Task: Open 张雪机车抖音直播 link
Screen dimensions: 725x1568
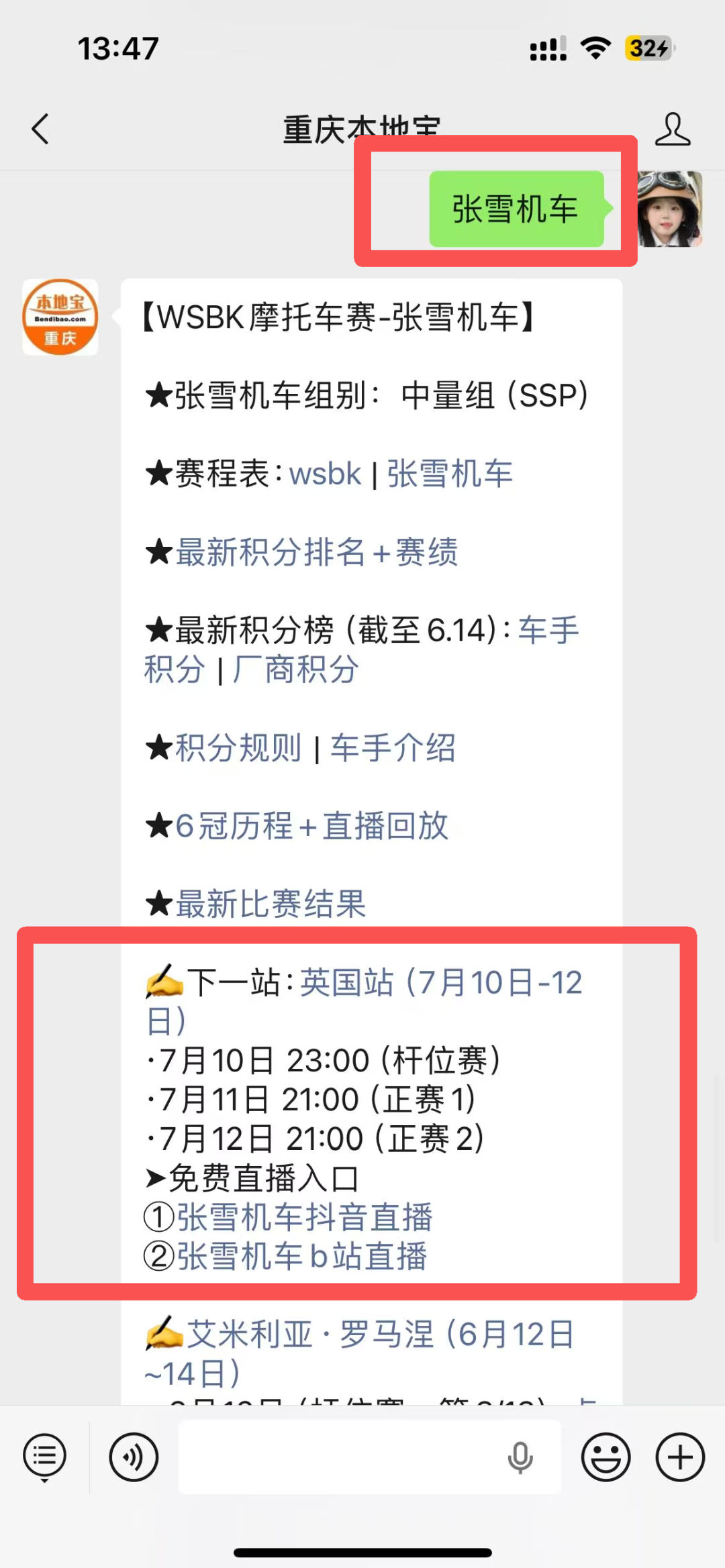Action: tap(305, 1218)
